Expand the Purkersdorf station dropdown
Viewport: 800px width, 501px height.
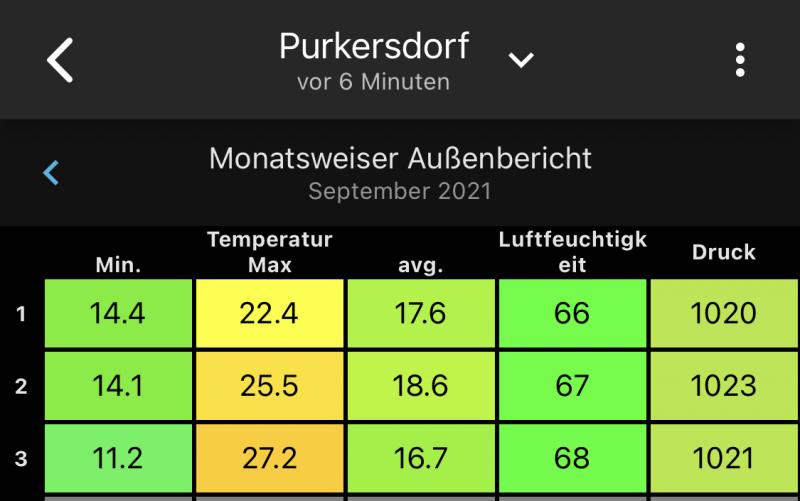pyautogui.click(x=521, y=60)
